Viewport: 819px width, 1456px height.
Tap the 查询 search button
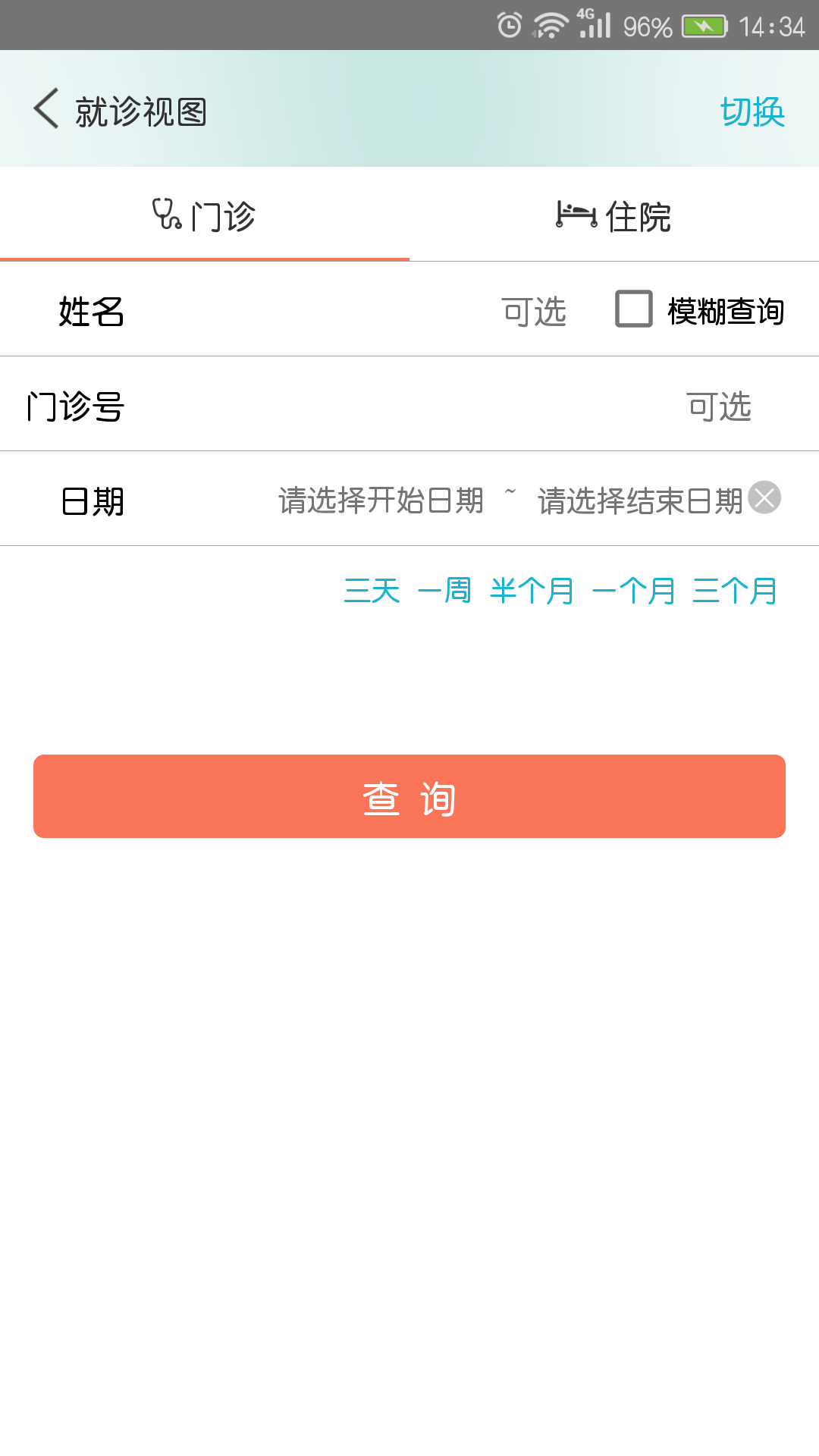[409, 796]
